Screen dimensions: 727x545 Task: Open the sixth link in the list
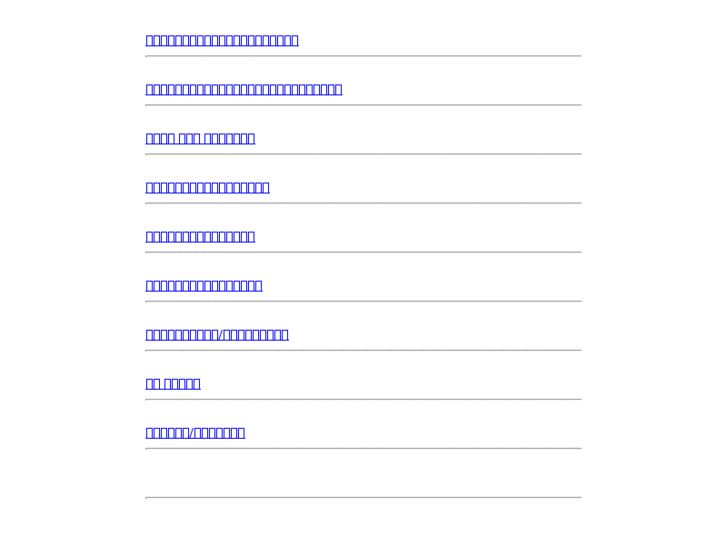click(204, 285)
